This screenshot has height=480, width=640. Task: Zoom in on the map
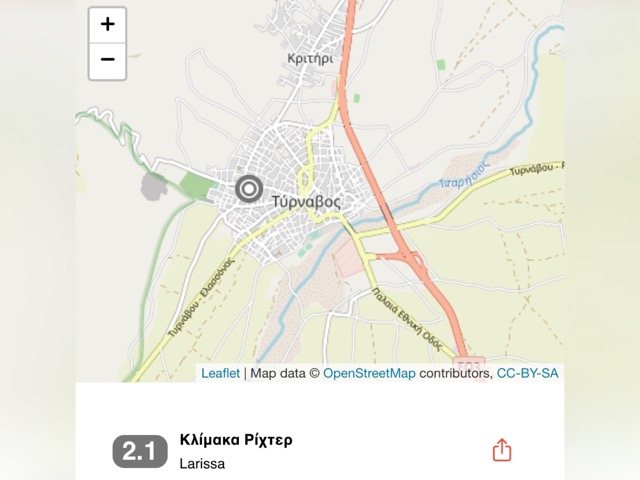108,25
